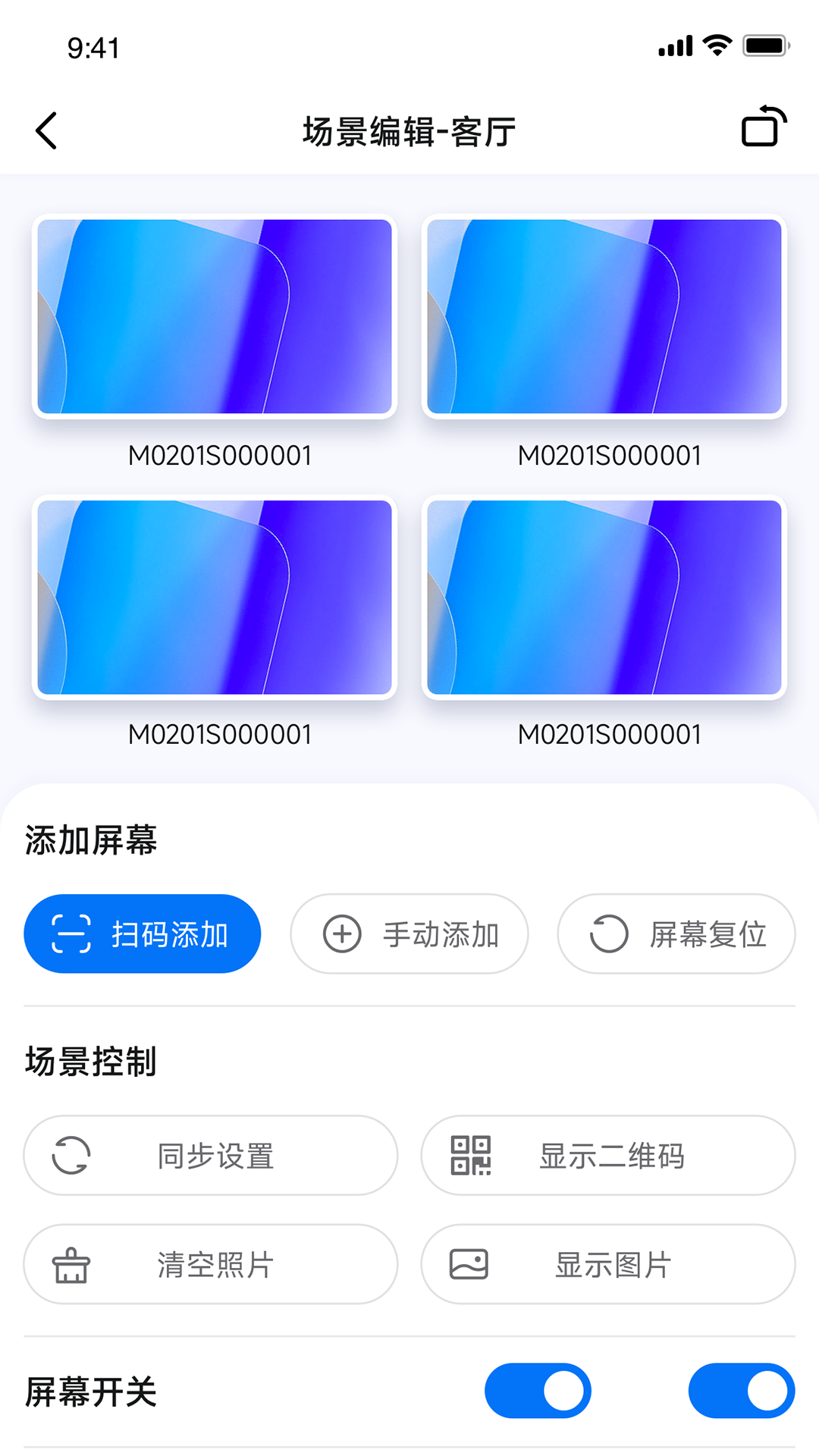Tap the 显示图片 button
The image size is (819, 1456).
click(608, 1264)
